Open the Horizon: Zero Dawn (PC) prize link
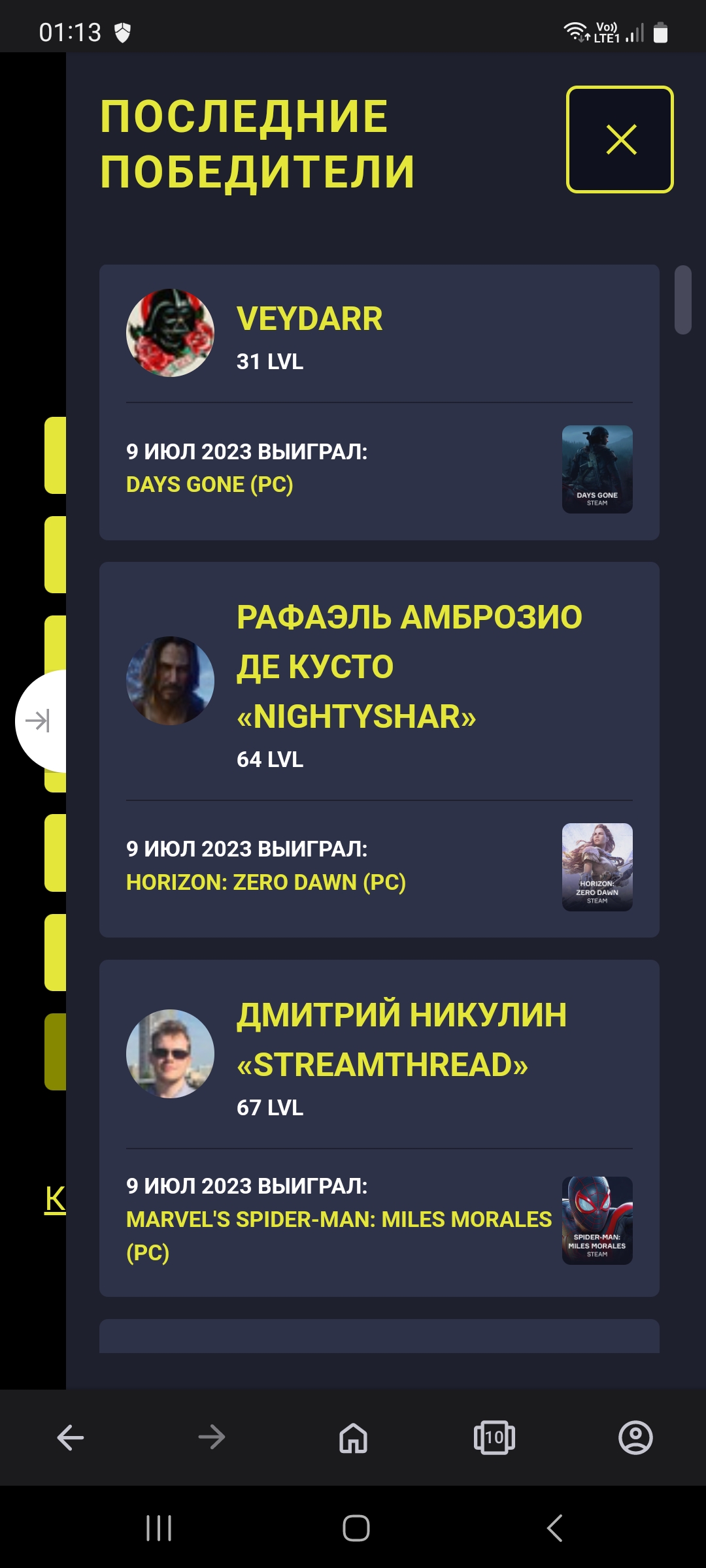The height and width of the screenshot is (1568, 706). 265,882
